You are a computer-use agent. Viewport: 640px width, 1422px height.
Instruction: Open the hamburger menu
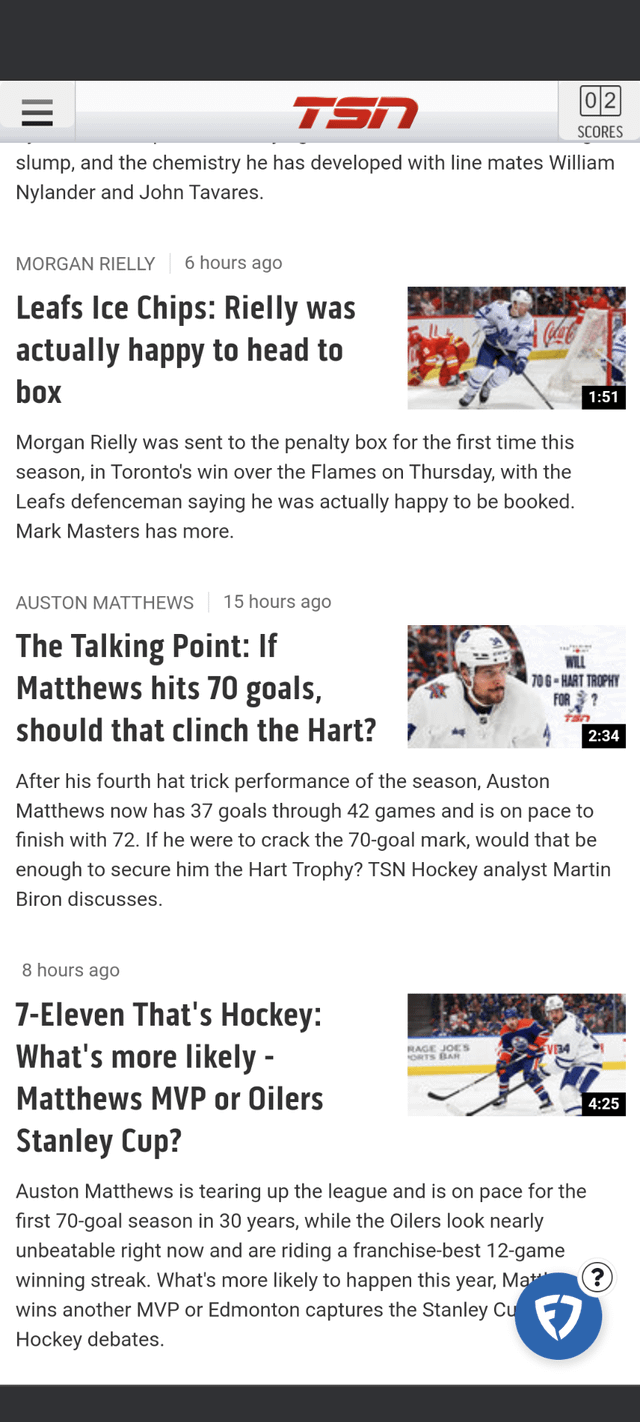point(37,111)
